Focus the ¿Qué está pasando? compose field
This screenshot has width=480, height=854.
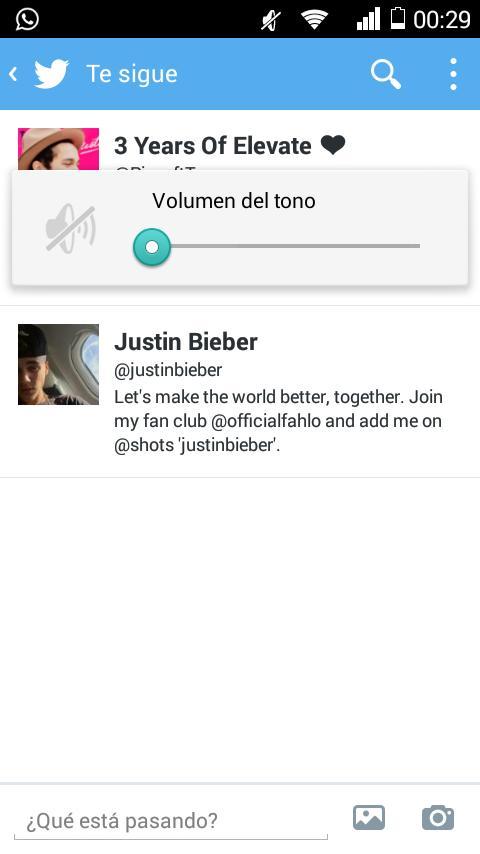[171, 820]
